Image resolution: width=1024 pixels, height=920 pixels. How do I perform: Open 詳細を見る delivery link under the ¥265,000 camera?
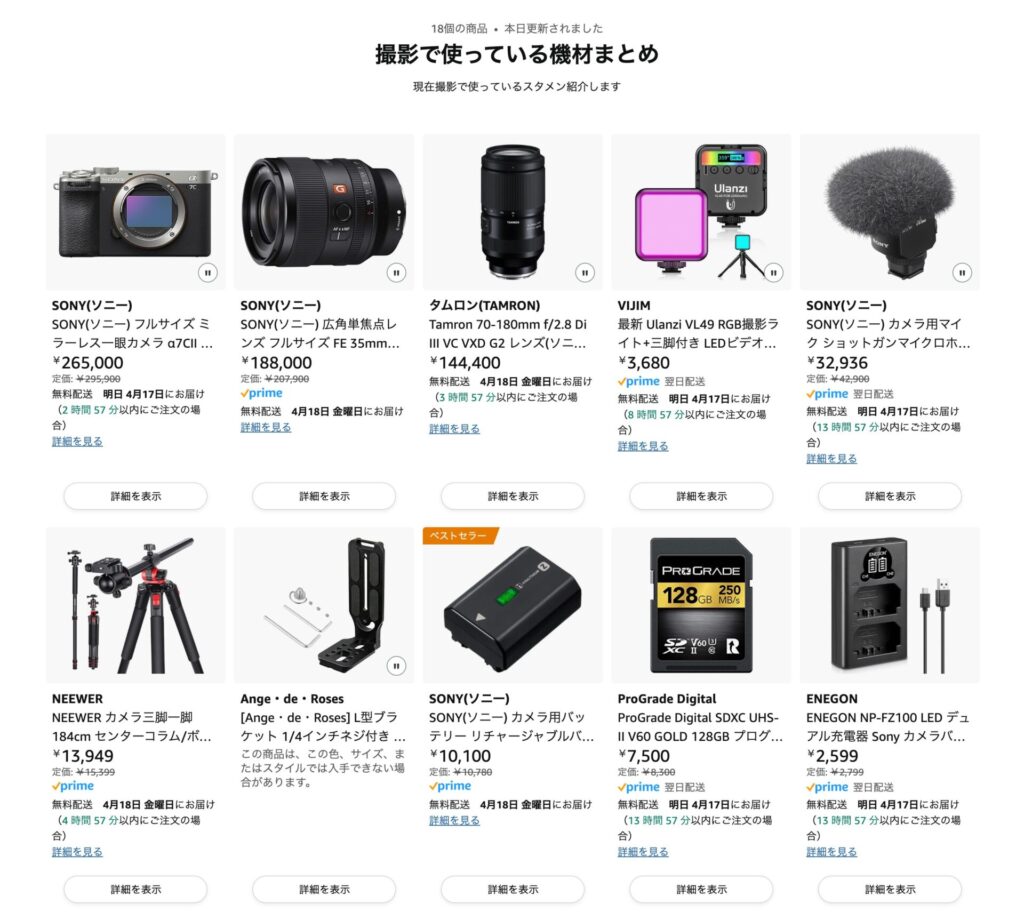[77, 441]
